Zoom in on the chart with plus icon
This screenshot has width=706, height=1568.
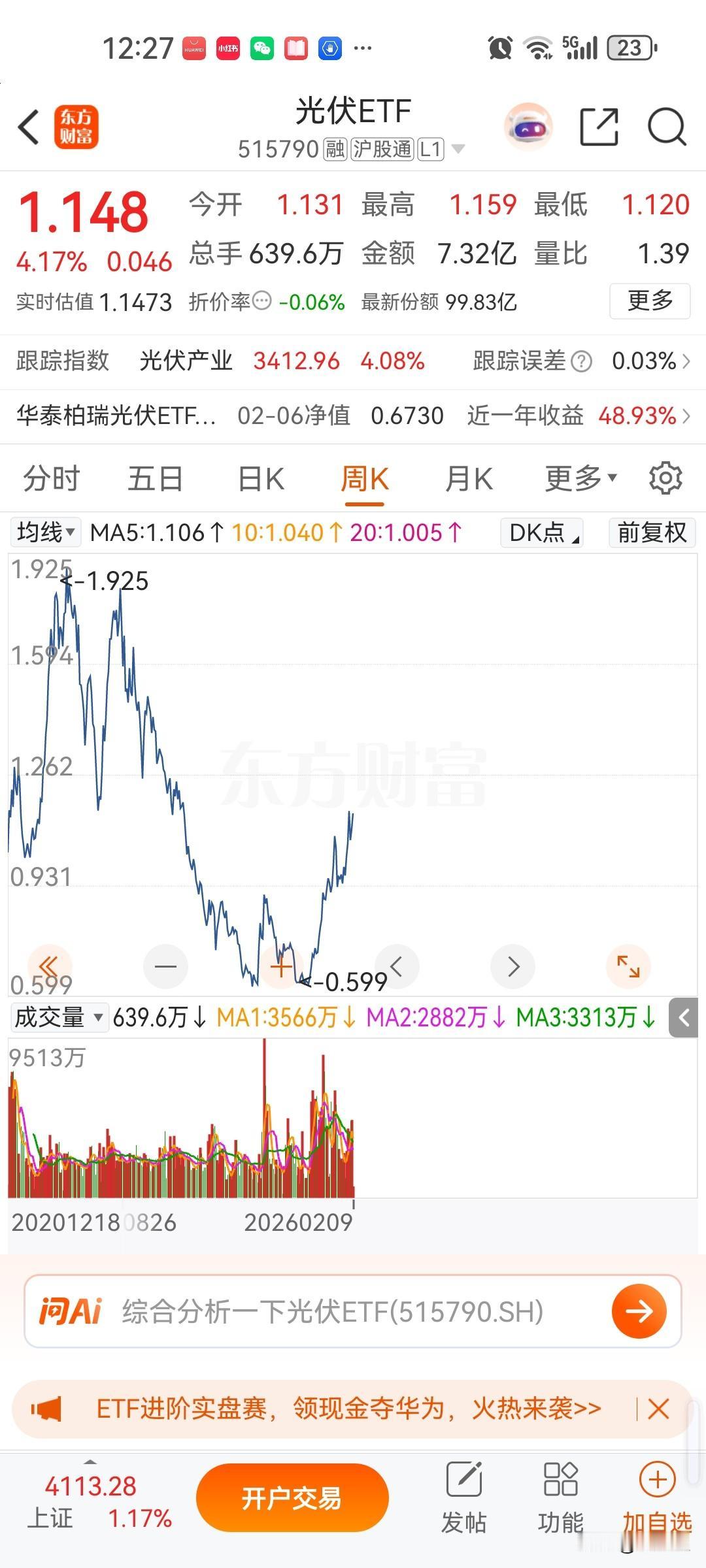(x=281, y=966)
